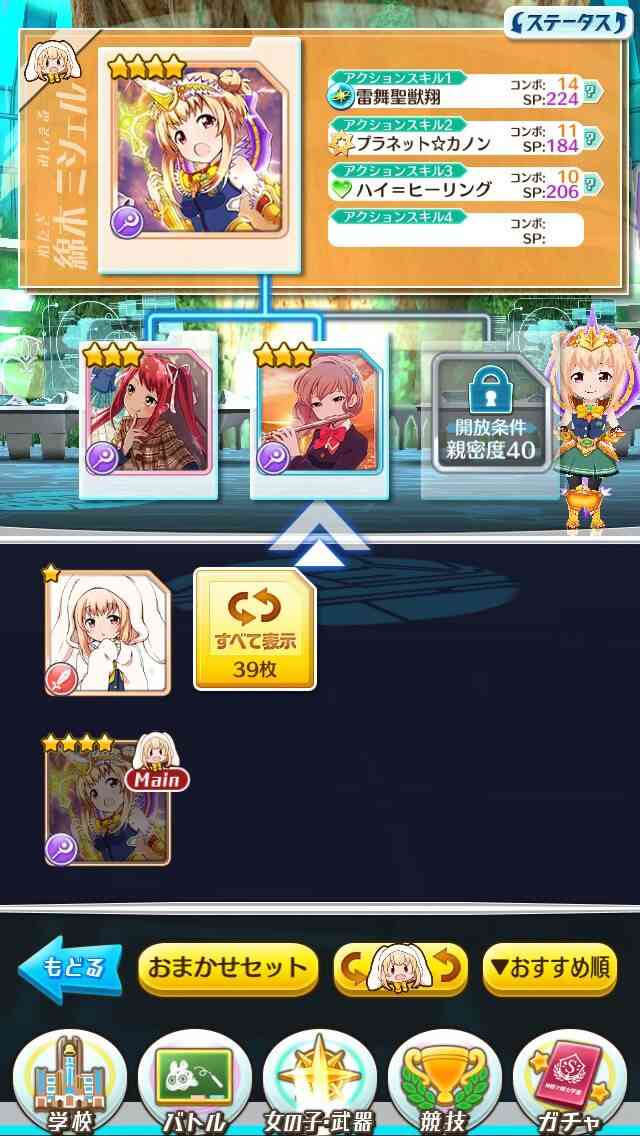640x1136 pixels.
Task: Choose the one-star hooded girl card
Action: pyautogui.click(x=107, y=632)
